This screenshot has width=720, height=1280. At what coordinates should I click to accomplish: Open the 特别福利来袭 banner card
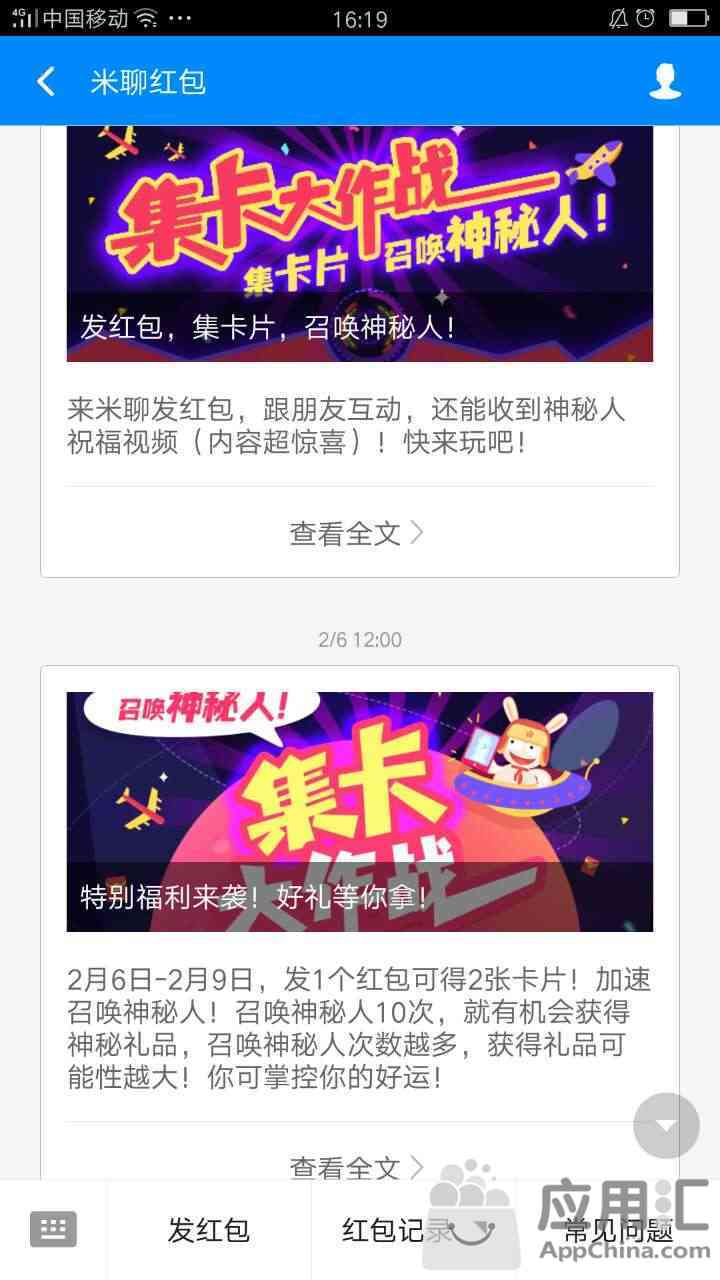coord(360,811)
